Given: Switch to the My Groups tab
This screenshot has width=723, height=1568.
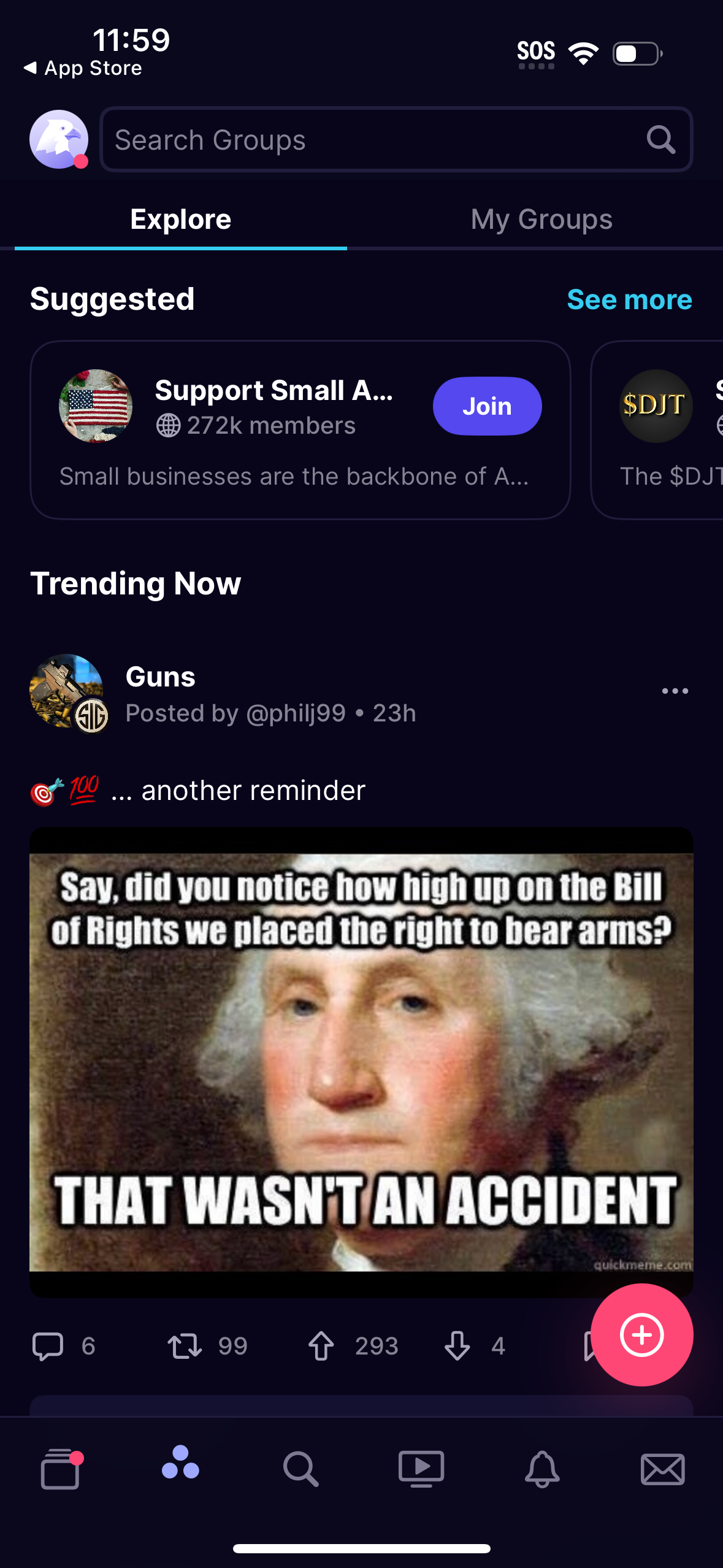Looking at the screenshot, I should tap(541, 219).
